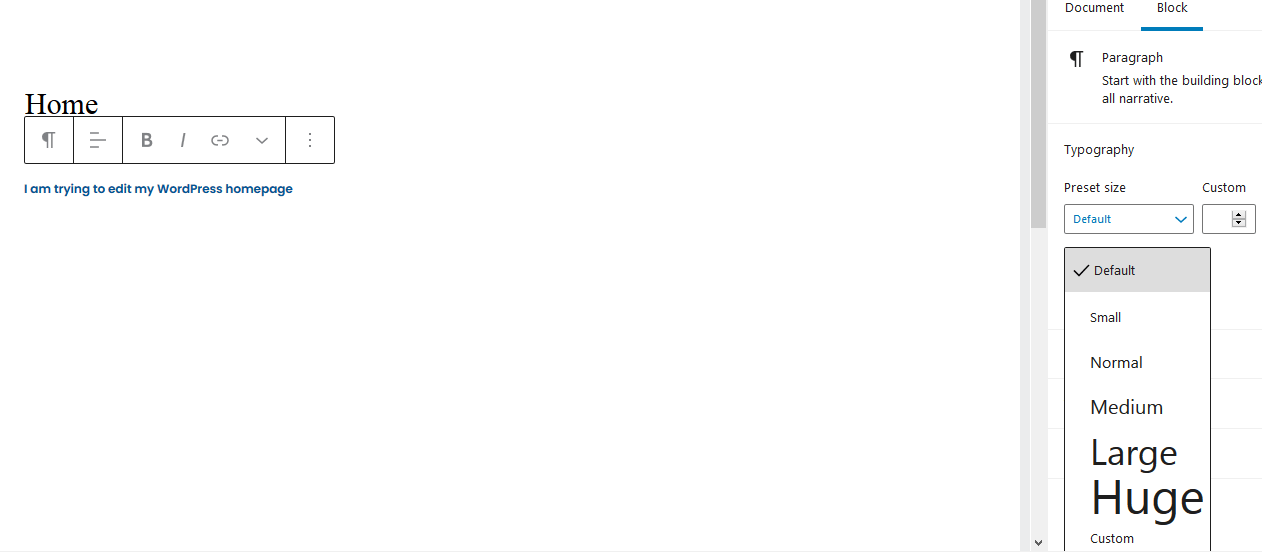Insert a link into the paragraph
The width and height of the screenshot is (1262, 559).
pyautogui.click(x=220, y=140)
